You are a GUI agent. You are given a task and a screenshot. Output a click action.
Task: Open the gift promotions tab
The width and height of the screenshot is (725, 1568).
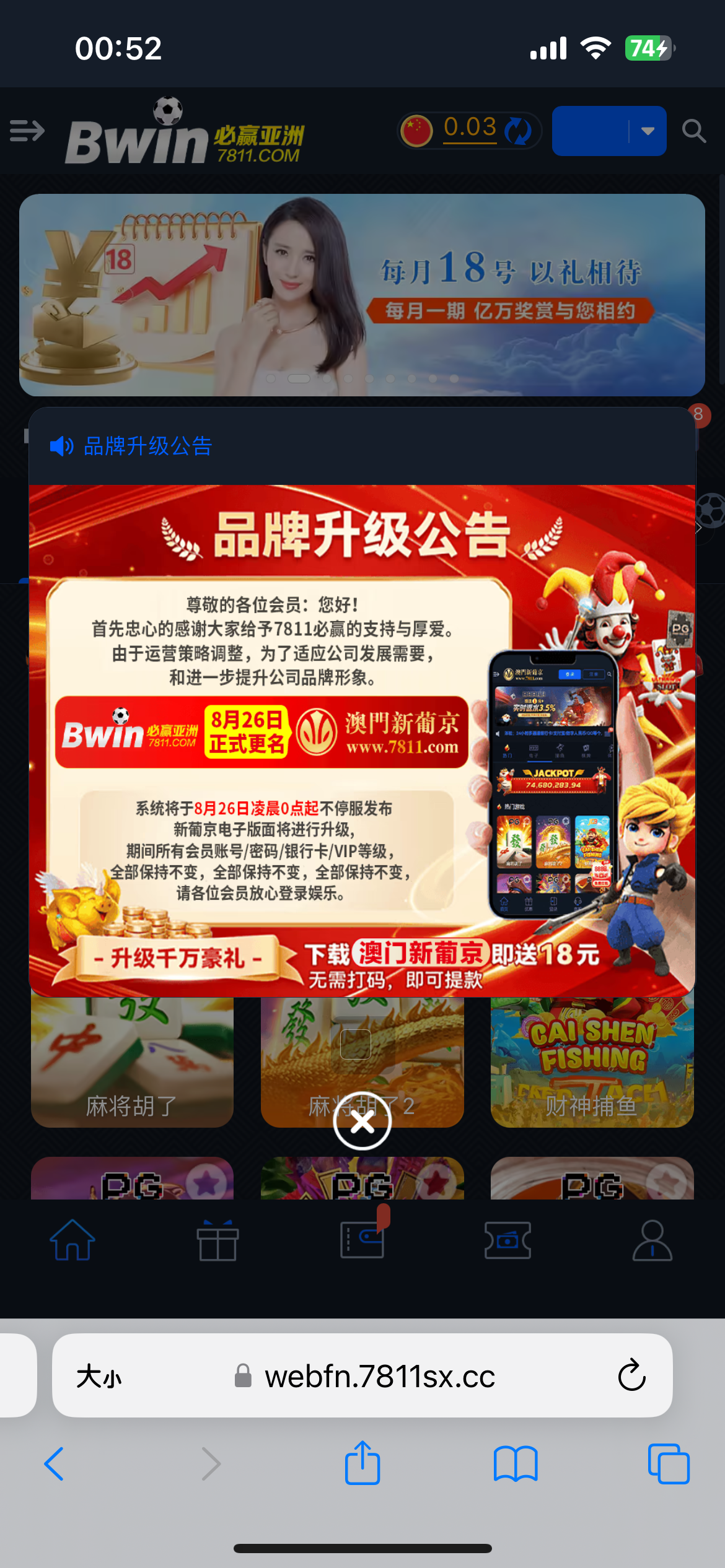[x=217, y=1240]
